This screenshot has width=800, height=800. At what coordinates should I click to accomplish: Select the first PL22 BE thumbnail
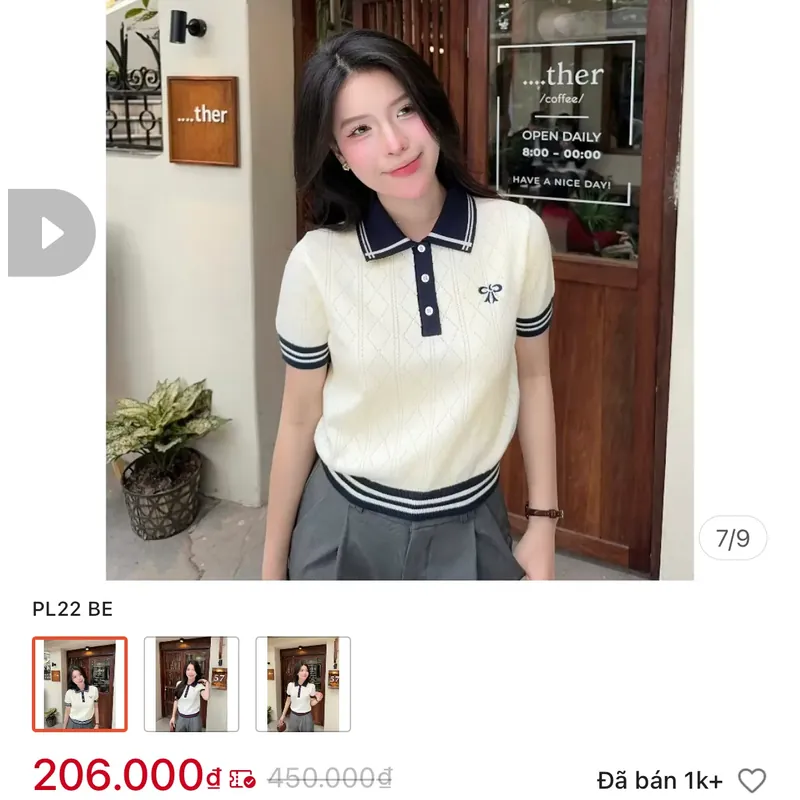click(80, 683)
